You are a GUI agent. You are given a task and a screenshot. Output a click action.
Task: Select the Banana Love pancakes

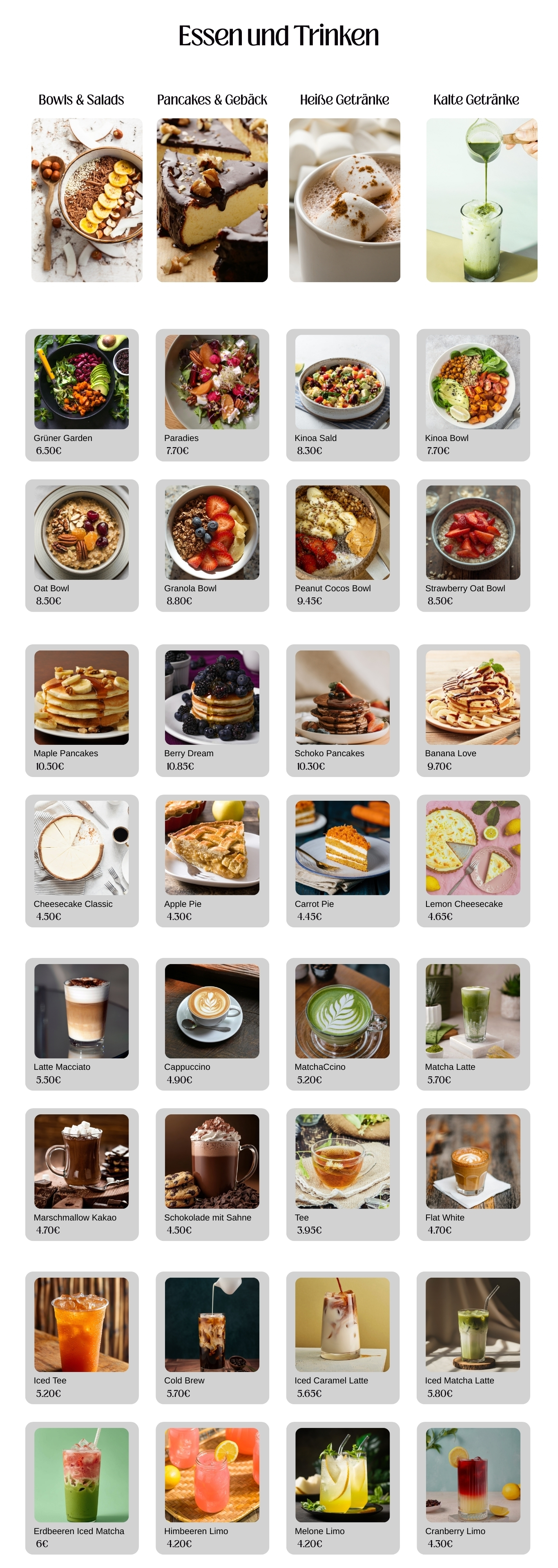coord(473,710)
